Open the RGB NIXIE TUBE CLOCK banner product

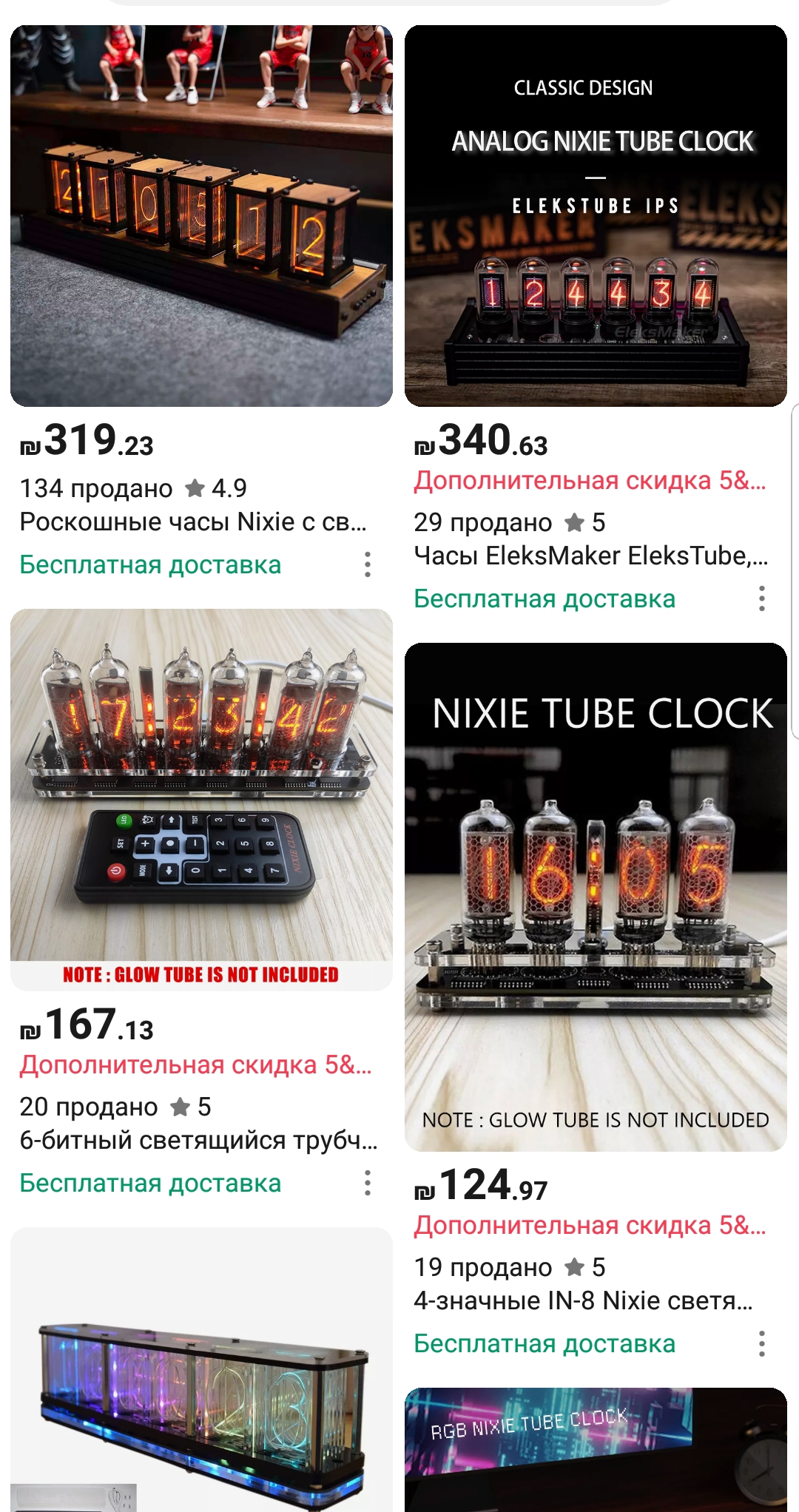tap(596, 1450)
